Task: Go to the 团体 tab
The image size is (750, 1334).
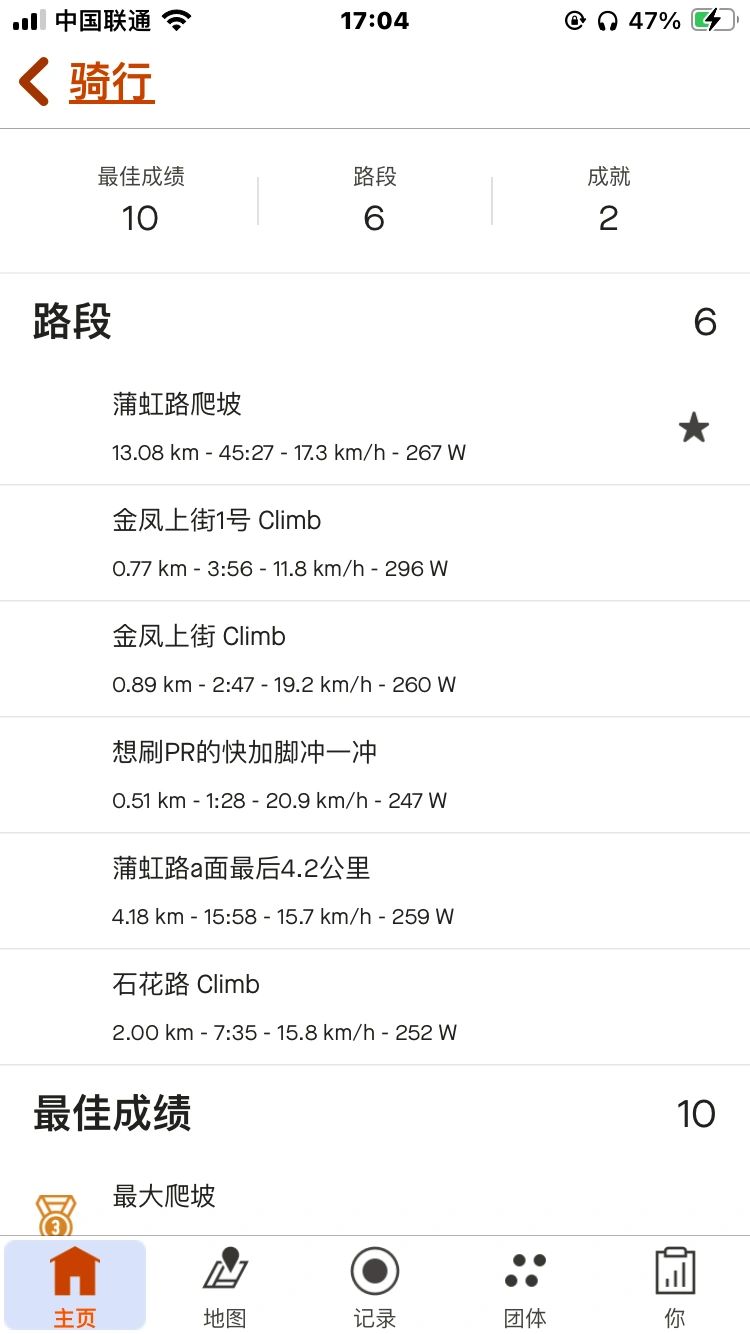Action: 525,1286
